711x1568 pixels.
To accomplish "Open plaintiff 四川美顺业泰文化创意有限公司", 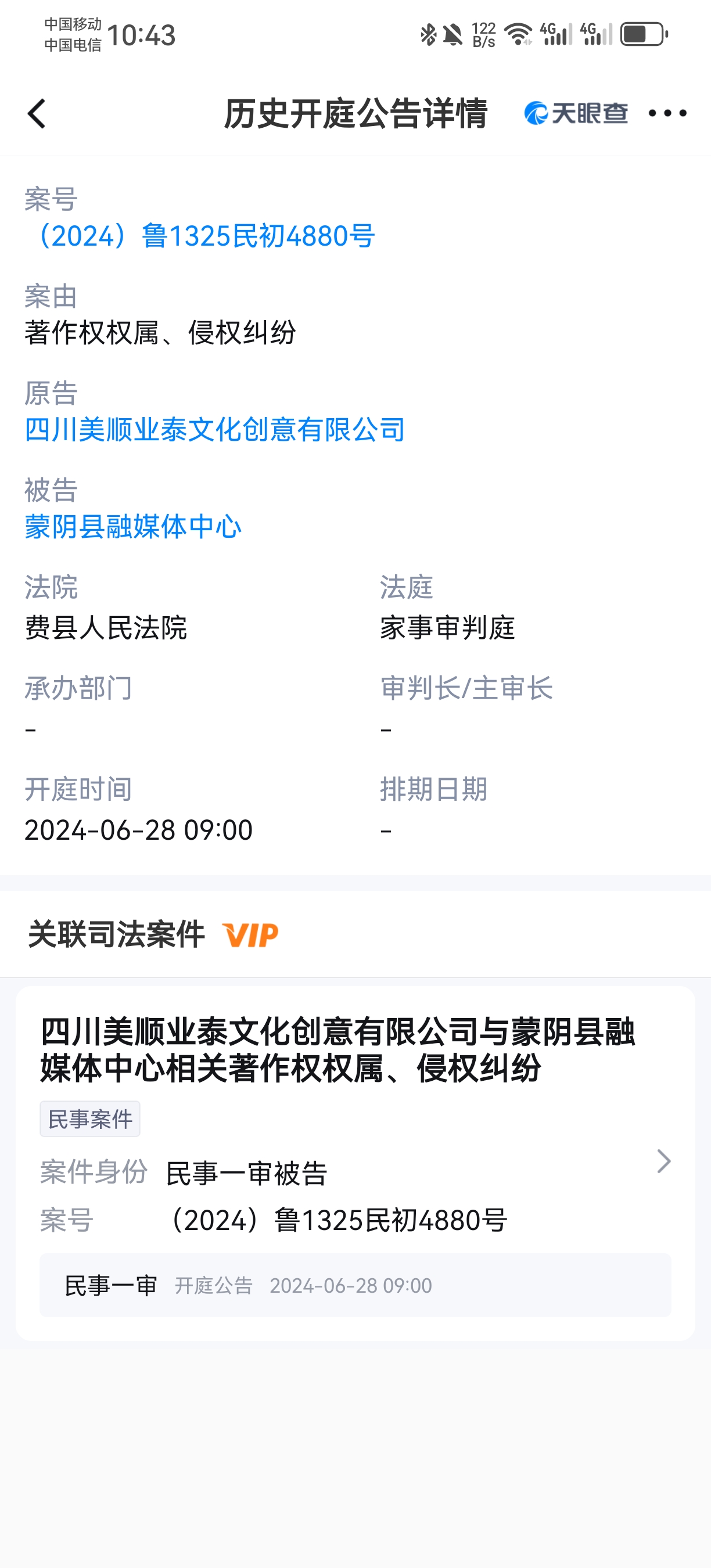I will (214, 430).
